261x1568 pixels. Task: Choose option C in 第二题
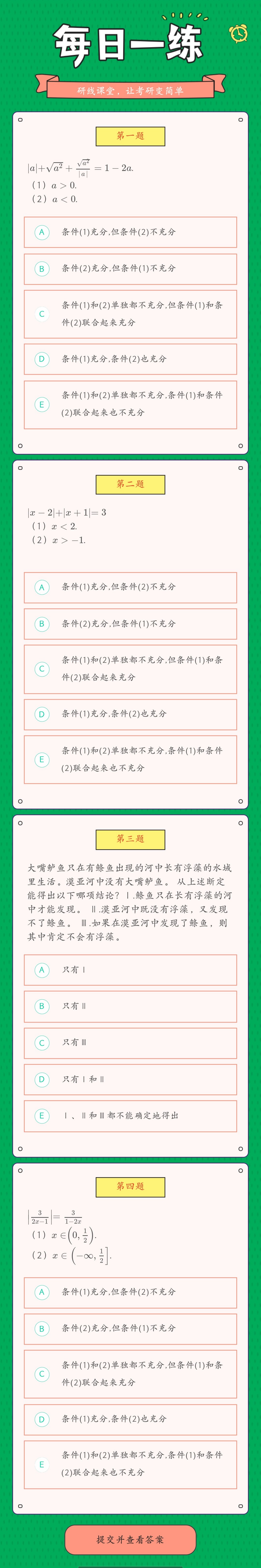tap(130, 669)
